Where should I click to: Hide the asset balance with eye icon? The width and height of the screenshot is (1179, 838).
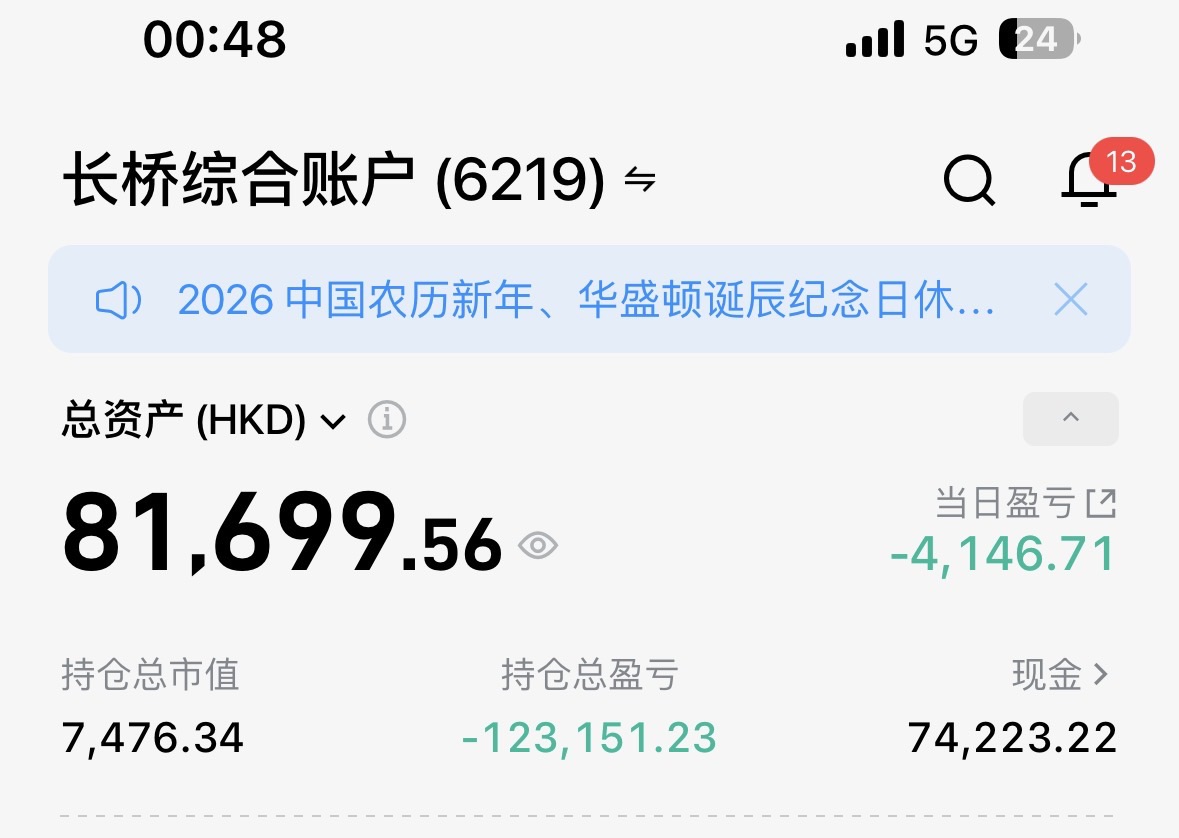538,546
